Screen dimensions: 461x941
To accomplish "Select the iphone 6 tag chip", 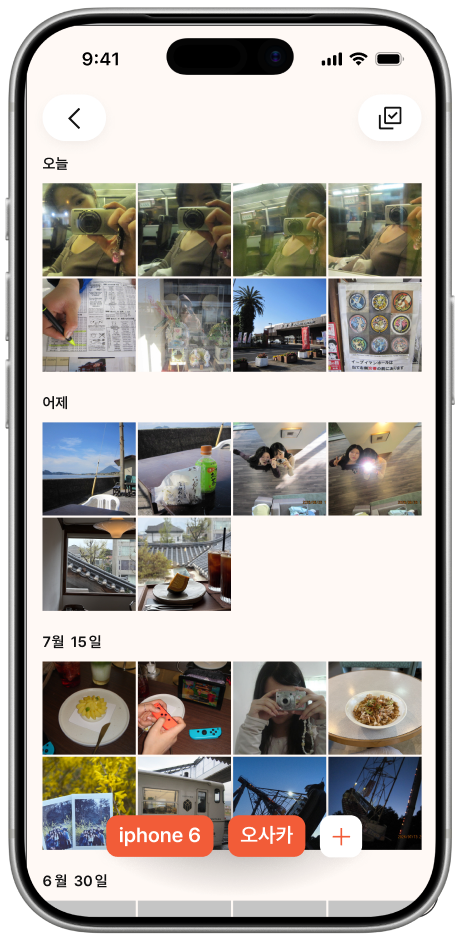I will click(160, 836).
